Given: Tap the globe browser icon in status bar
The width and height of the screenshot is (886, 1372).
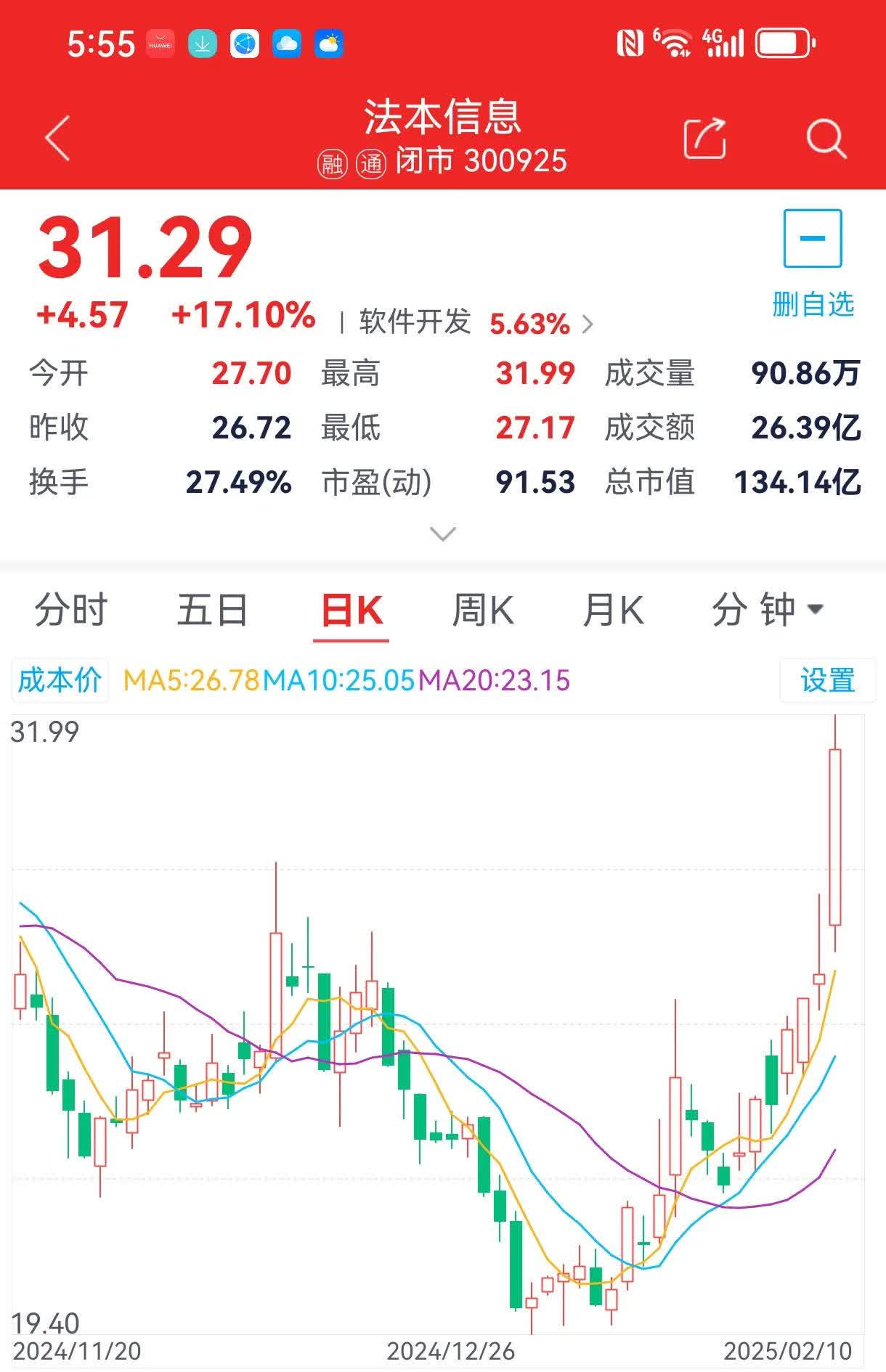Looking at the screenshot, I should tap(245, 44).
